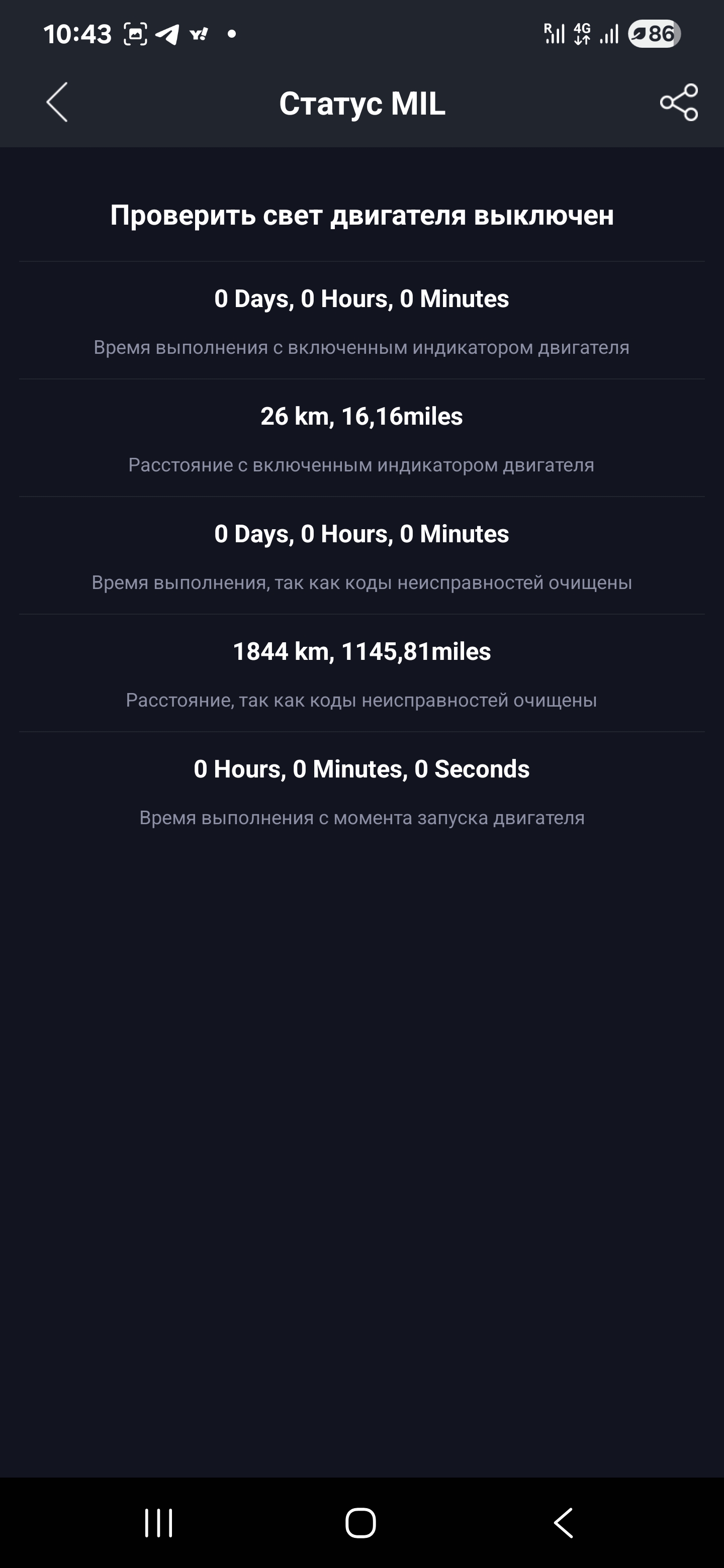
Task: Go to the phone's home screen
Action: tap(360, 1523)
